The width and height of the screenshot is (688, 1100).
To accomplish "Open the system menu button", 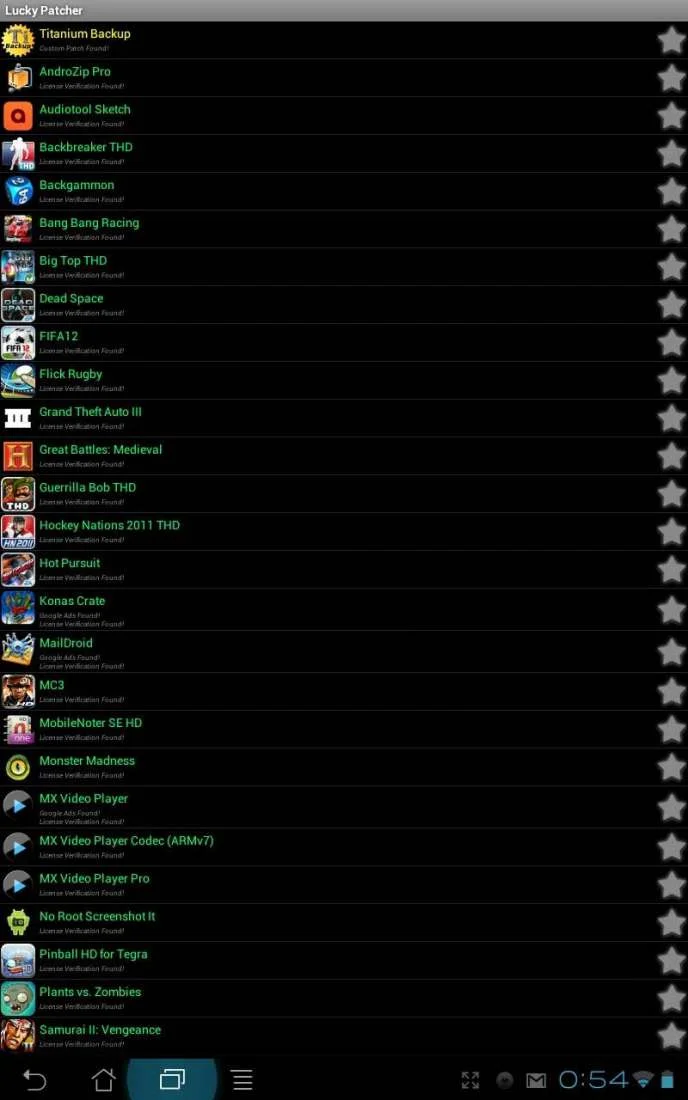I will (242, 1080).
